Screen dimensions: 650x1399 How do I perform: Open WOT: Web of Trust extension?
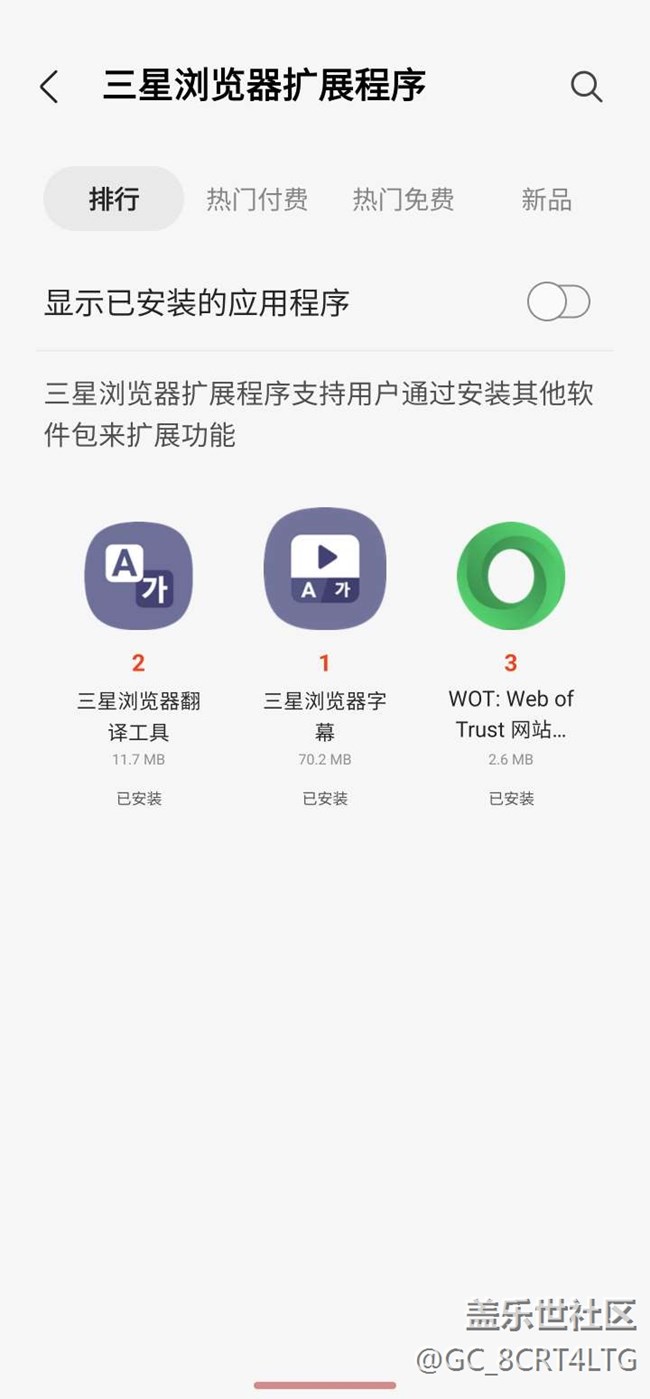511,576
